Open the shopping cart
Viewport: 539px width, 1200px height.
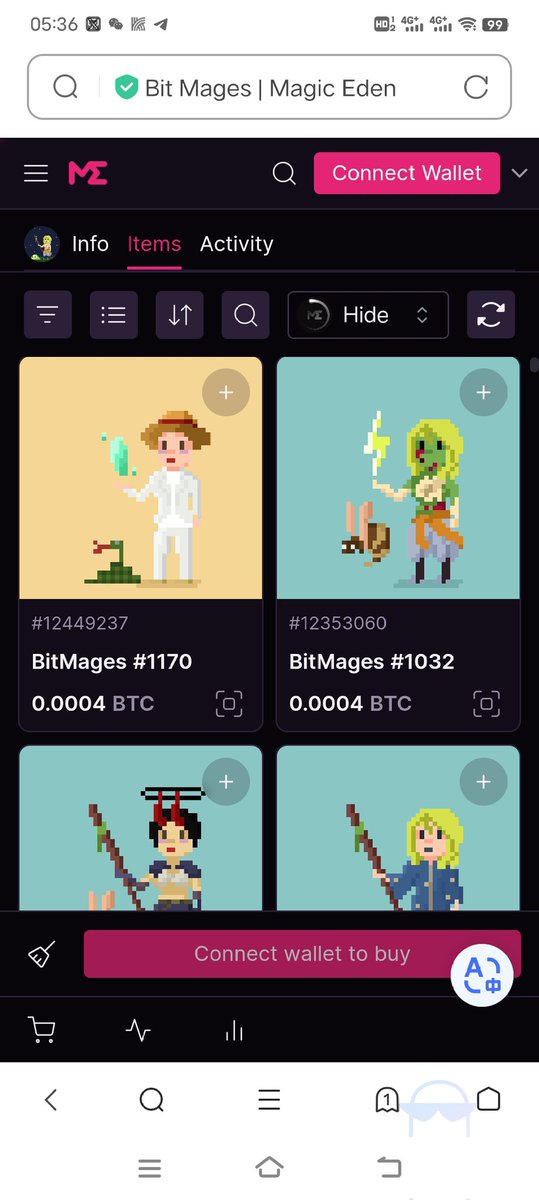tap(41, 1029)
